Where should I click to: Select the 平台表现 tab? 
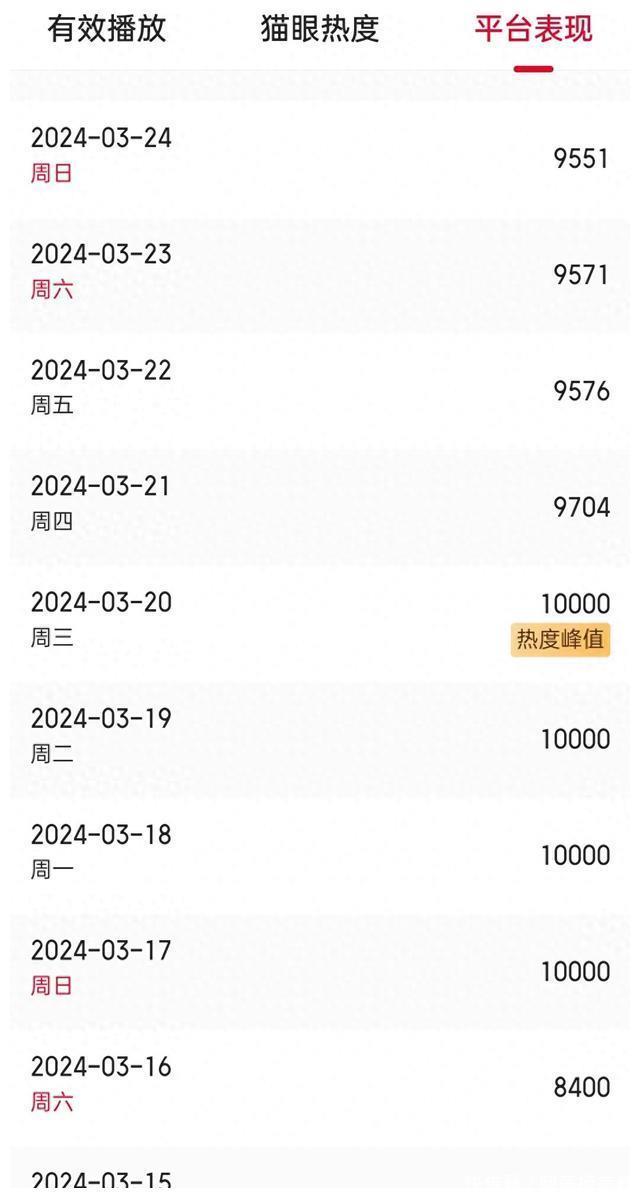click(533, 29)
